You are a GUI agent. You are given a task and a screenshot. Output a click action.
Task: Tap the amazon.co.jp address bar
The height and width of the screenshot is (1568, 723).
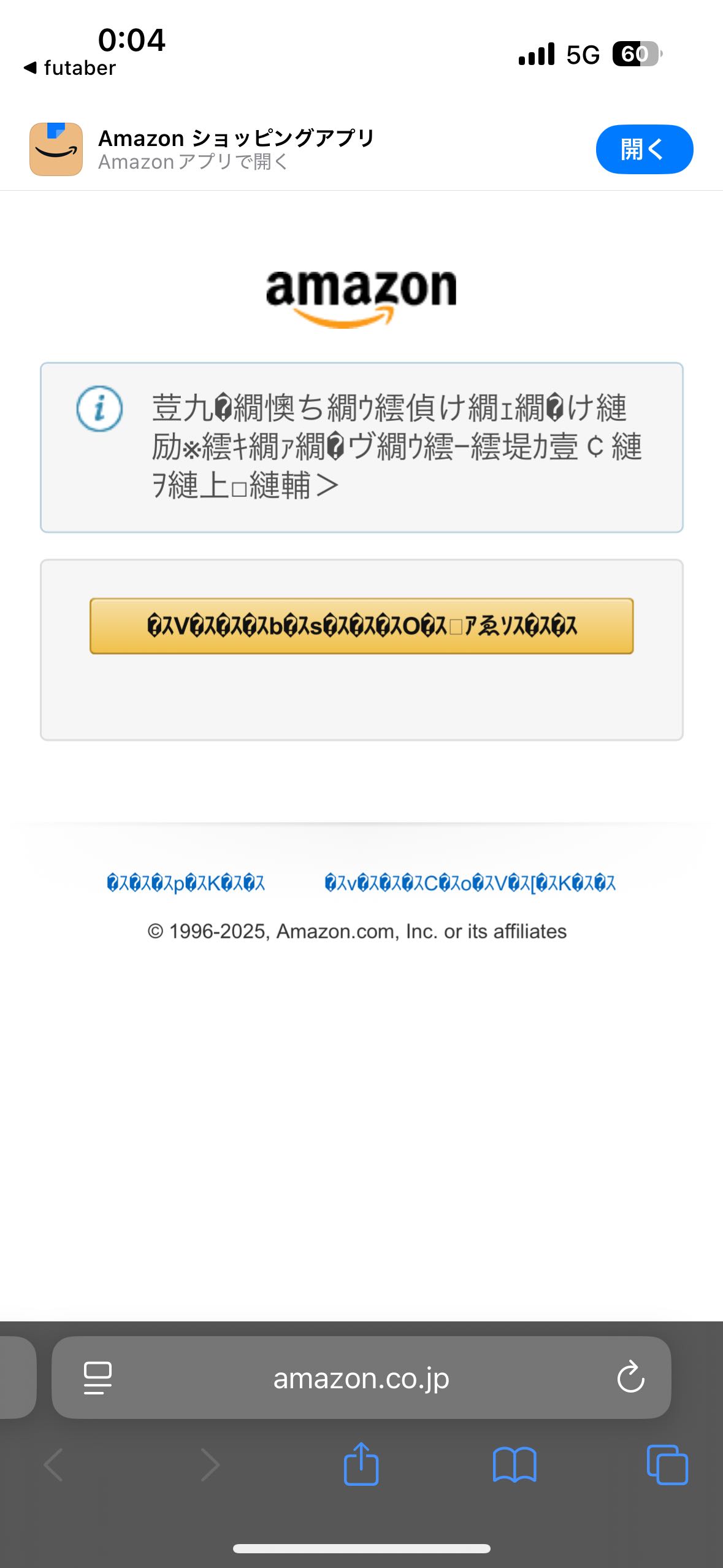(x=361, y=1378)
